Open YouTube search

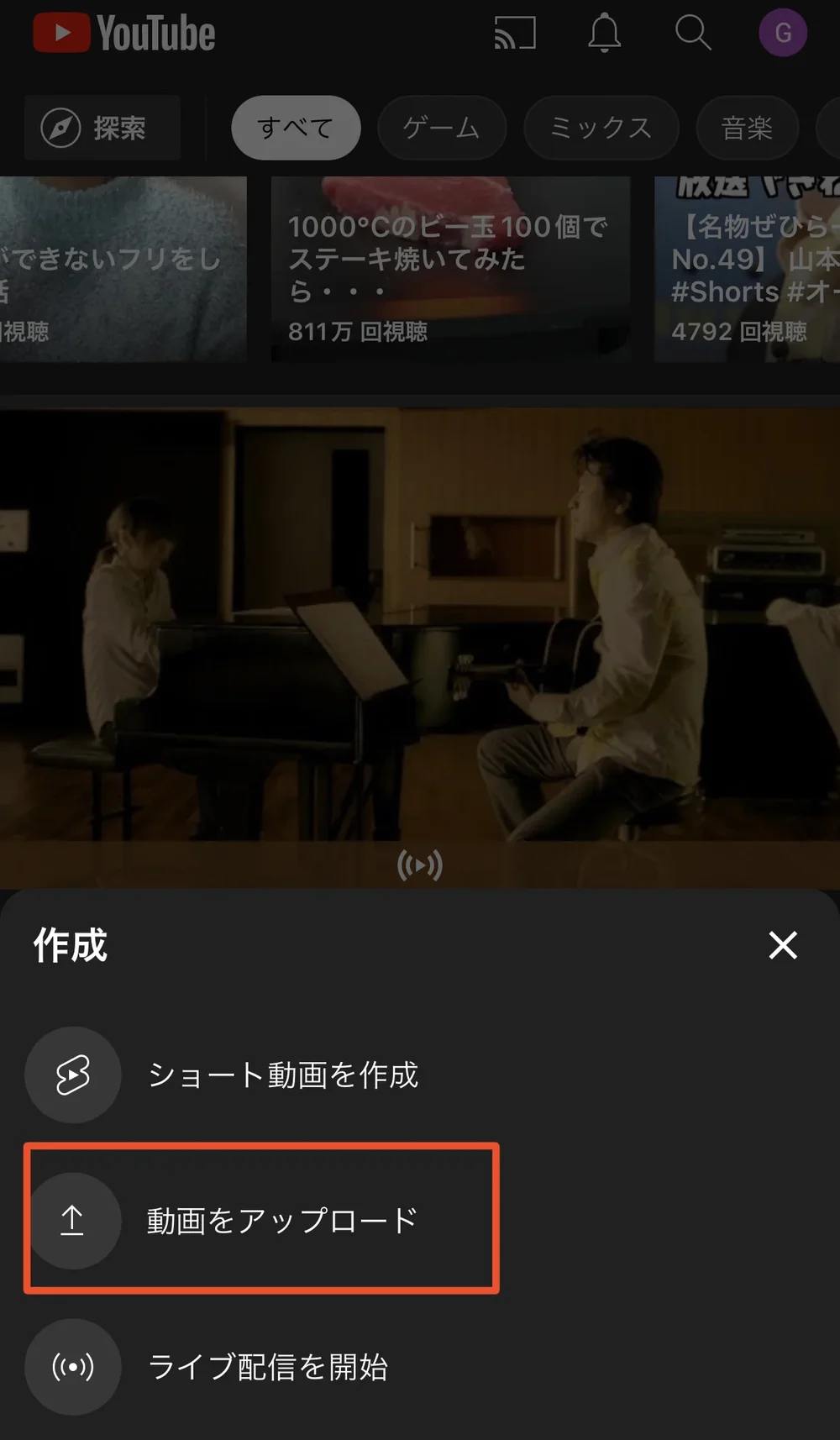(x=692, y=34)
